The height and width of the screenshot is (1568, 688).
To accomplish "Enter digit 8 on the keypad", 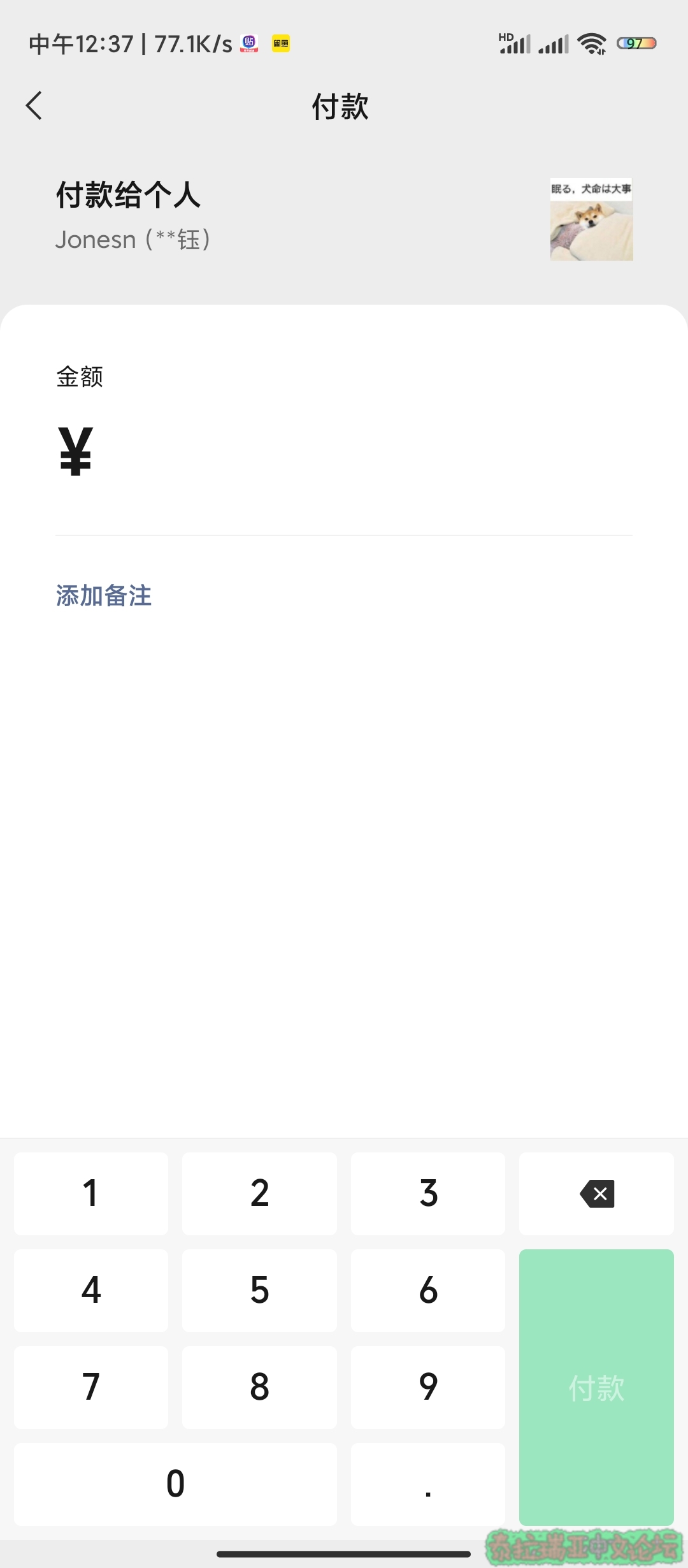I will (259, 1387).
